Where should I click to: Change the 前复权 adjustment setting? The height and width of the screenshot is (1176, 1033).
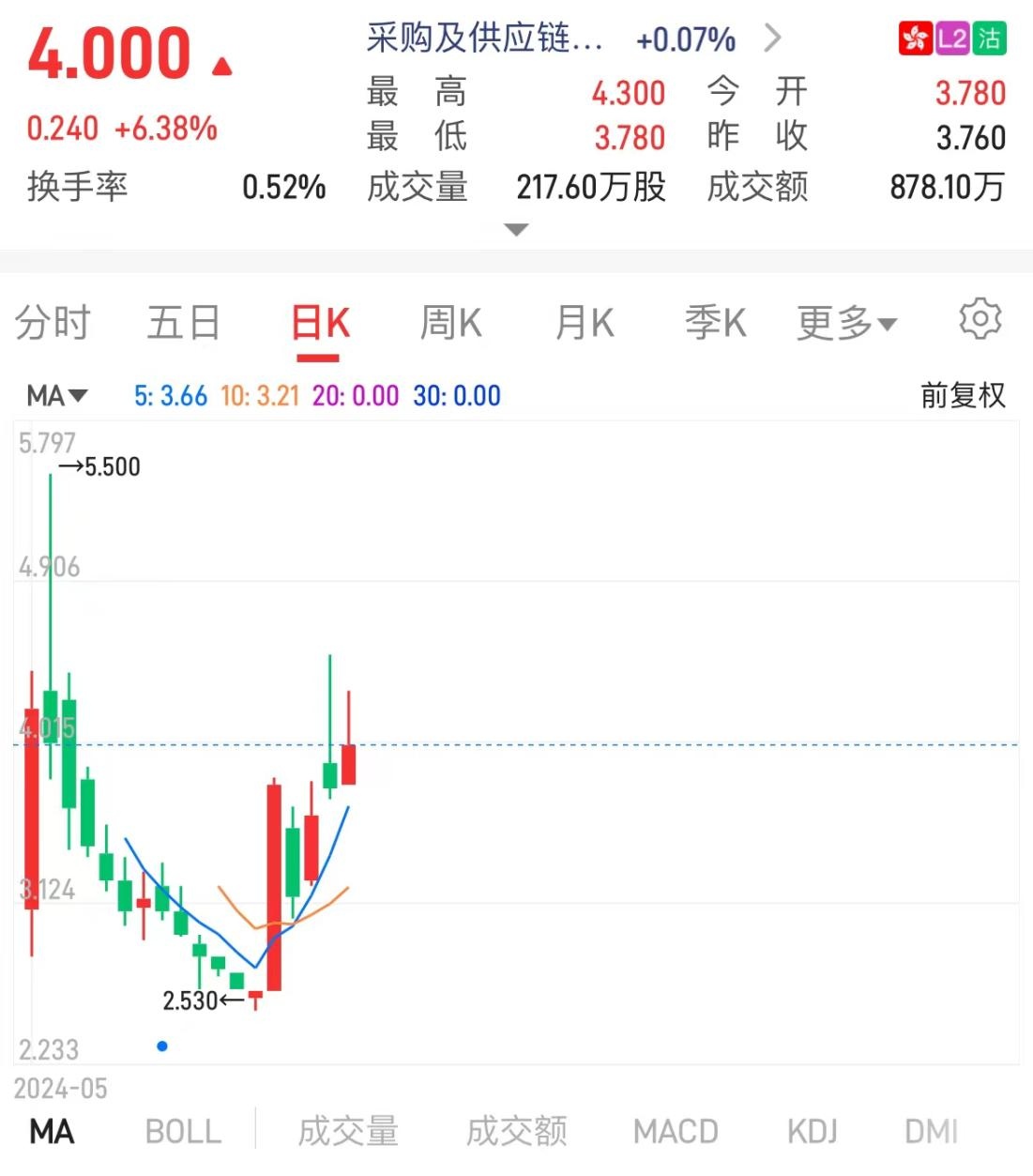click(x=963, y=396)
